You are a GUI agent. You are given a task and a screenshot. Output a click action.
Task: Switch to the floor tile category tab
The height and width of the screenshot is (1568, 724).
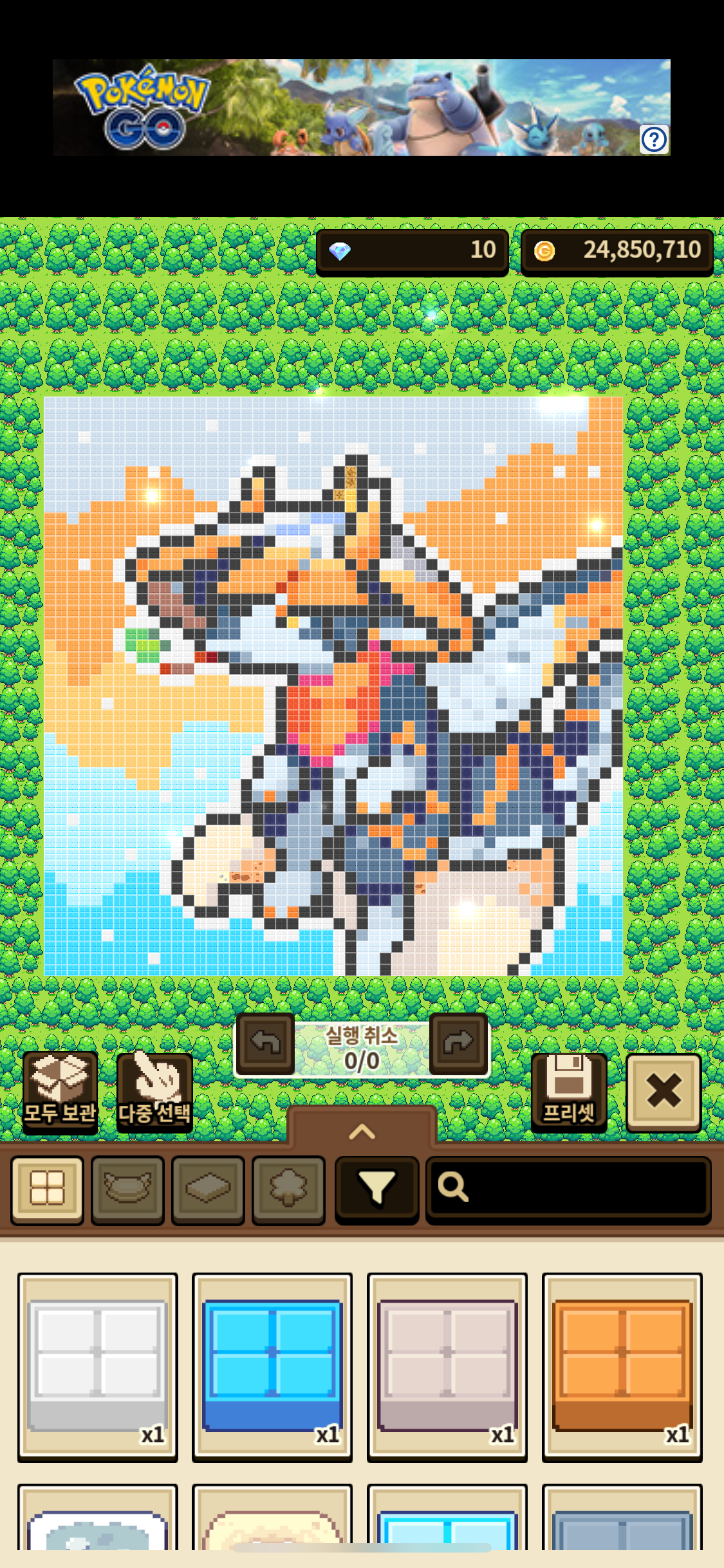tap(208, 1188)
